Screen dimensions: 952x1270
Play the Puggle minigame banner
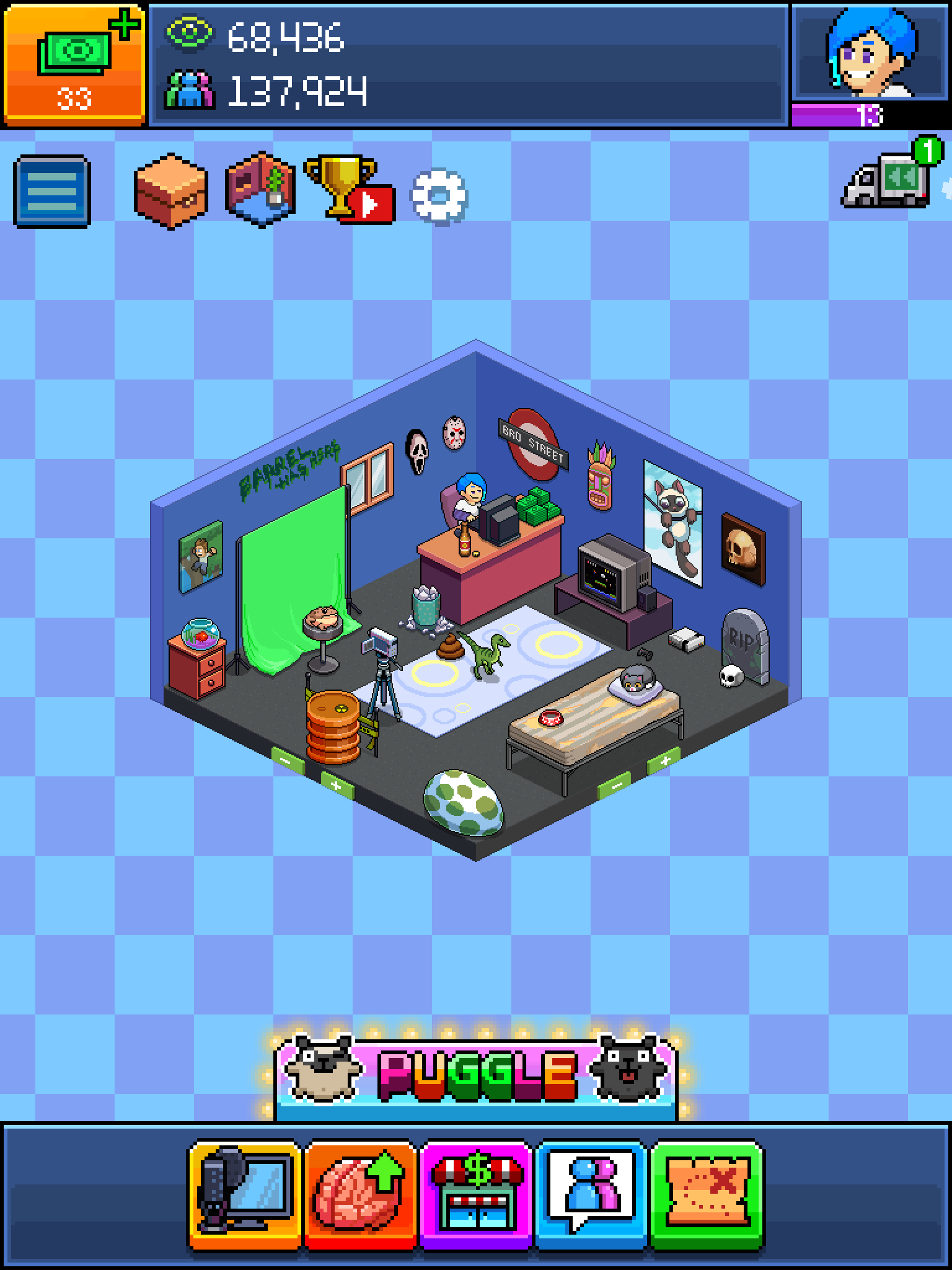(476, 1076)
